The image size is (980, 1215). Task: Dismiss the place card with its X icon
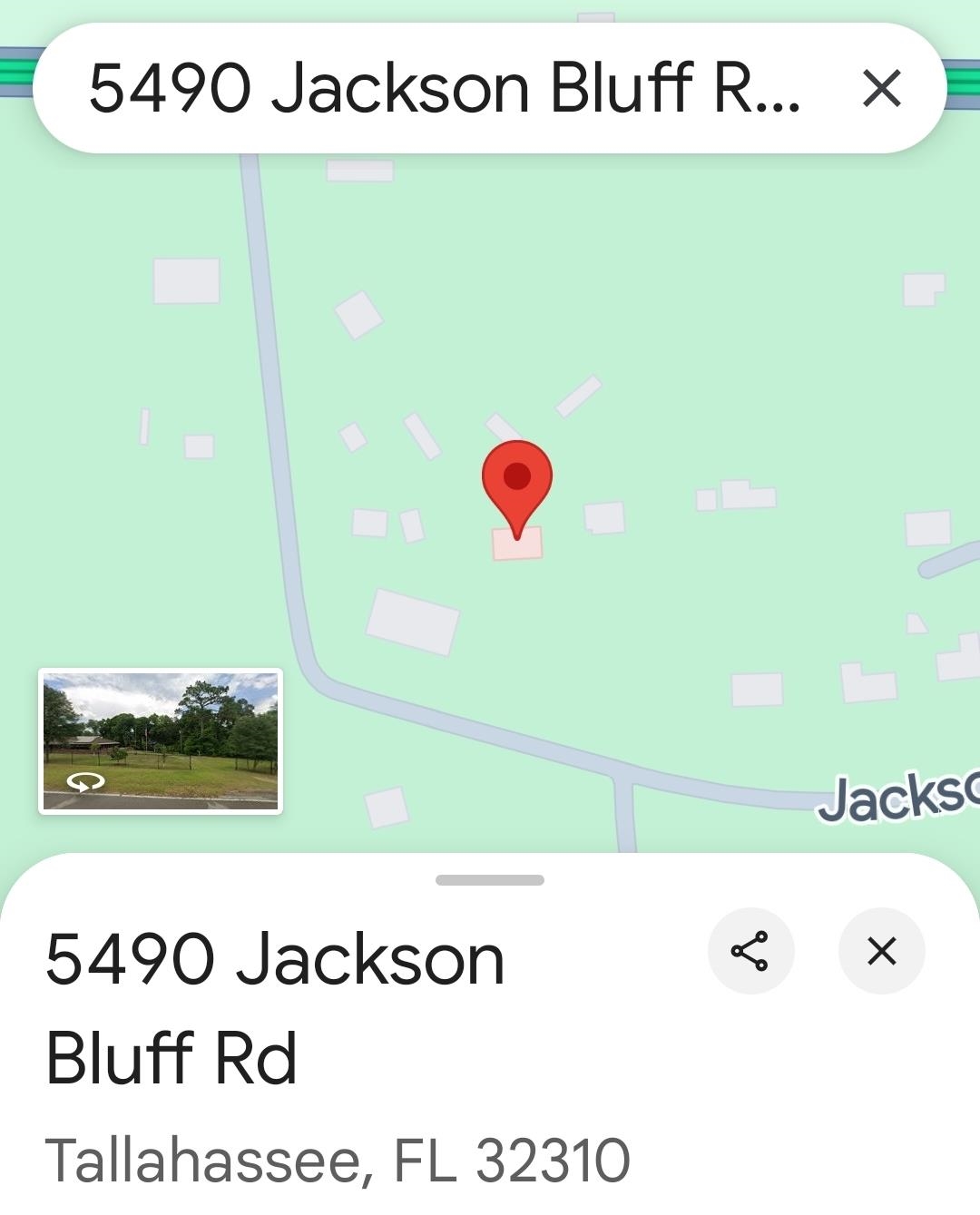[881, 950]
